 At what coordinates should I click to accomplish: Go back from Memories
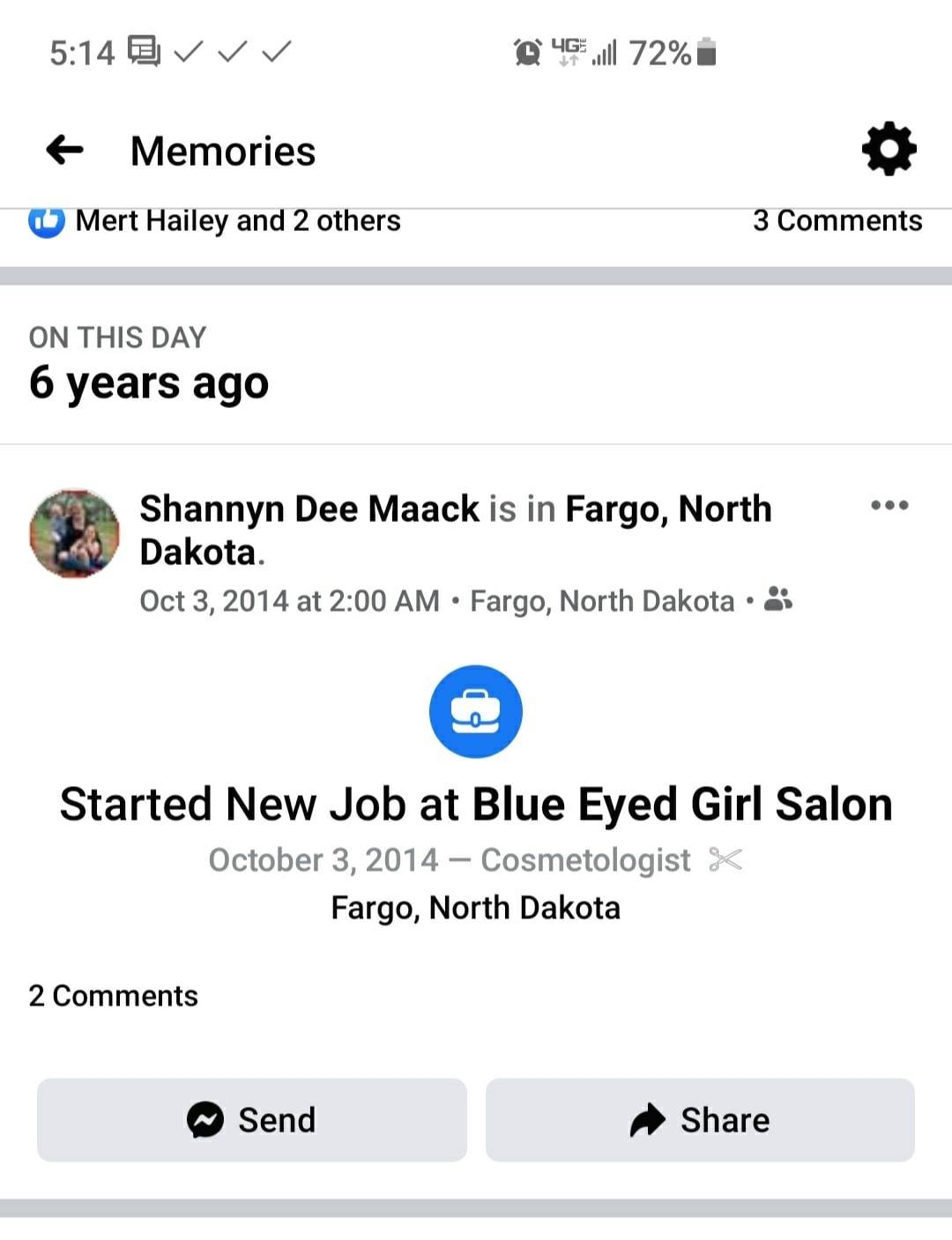tap(65, 150)
